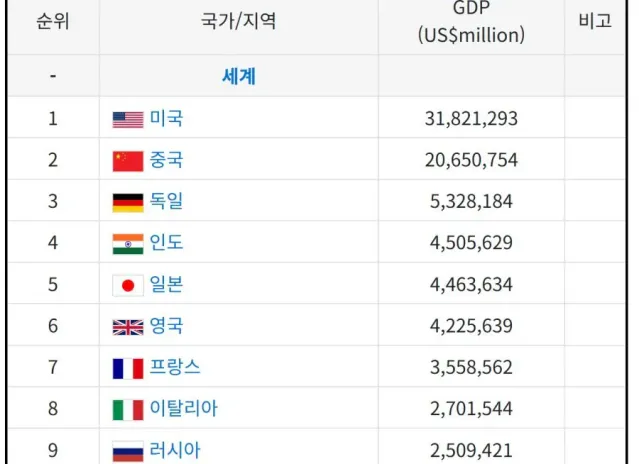Open the 이탈리아 country page
Image resolution: width=639 pixels, height=464 pixels.
pos(183,409)
